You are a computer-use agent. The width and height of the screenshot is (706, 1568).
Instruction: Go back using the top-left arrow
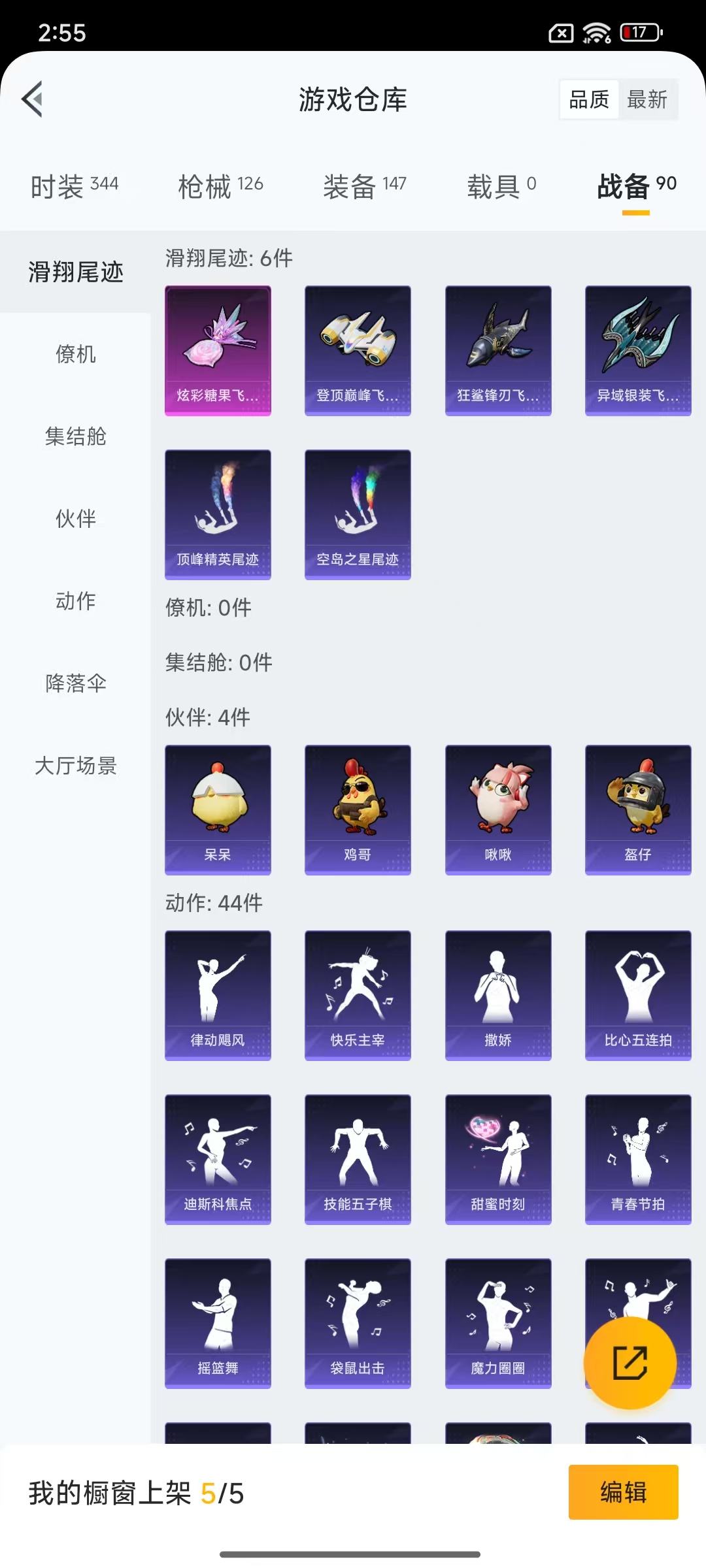click(x=33, y=99)
